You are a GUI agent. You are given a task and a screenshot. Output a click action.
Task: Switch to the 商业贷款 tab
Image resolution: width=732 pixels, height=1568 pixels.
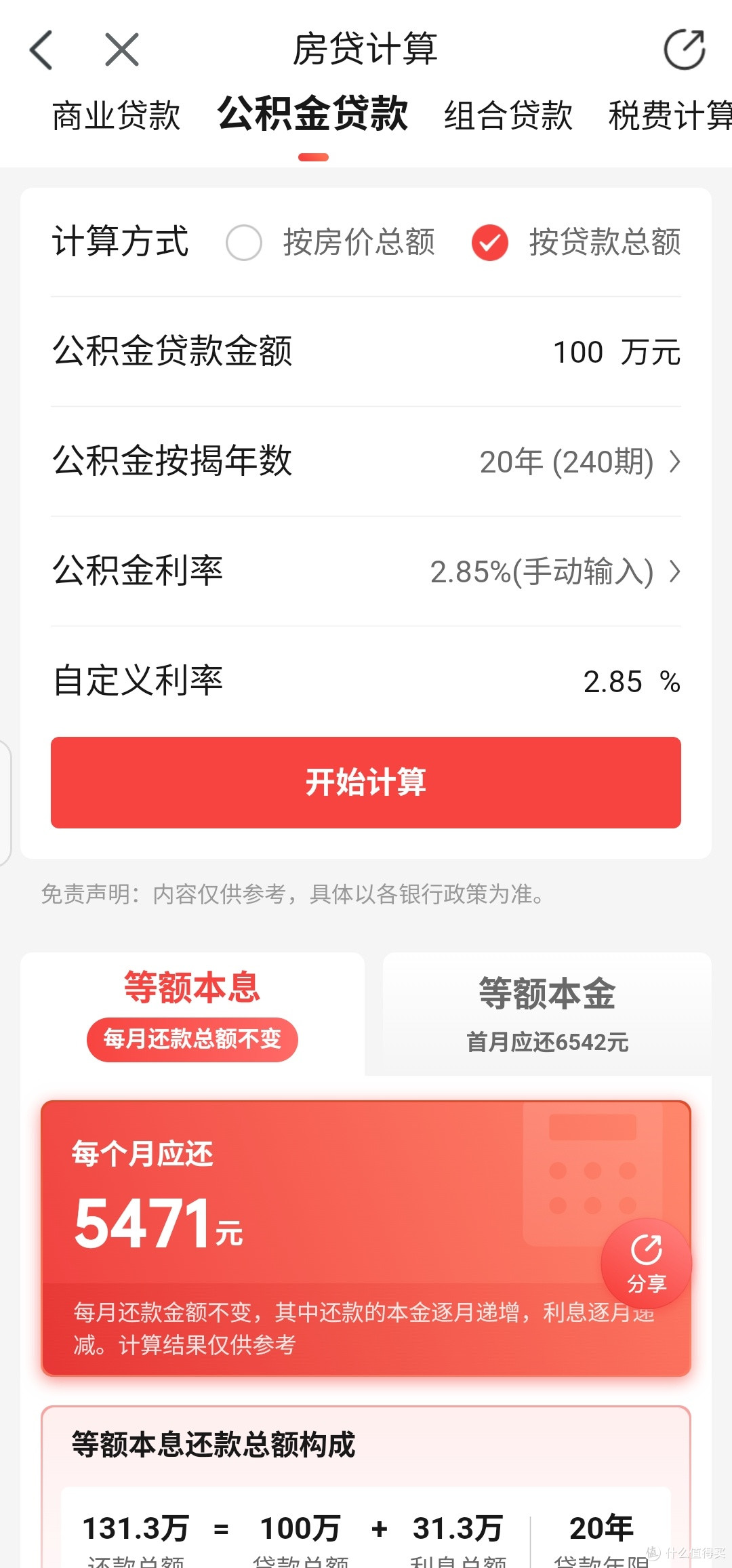tap(114, 115)
